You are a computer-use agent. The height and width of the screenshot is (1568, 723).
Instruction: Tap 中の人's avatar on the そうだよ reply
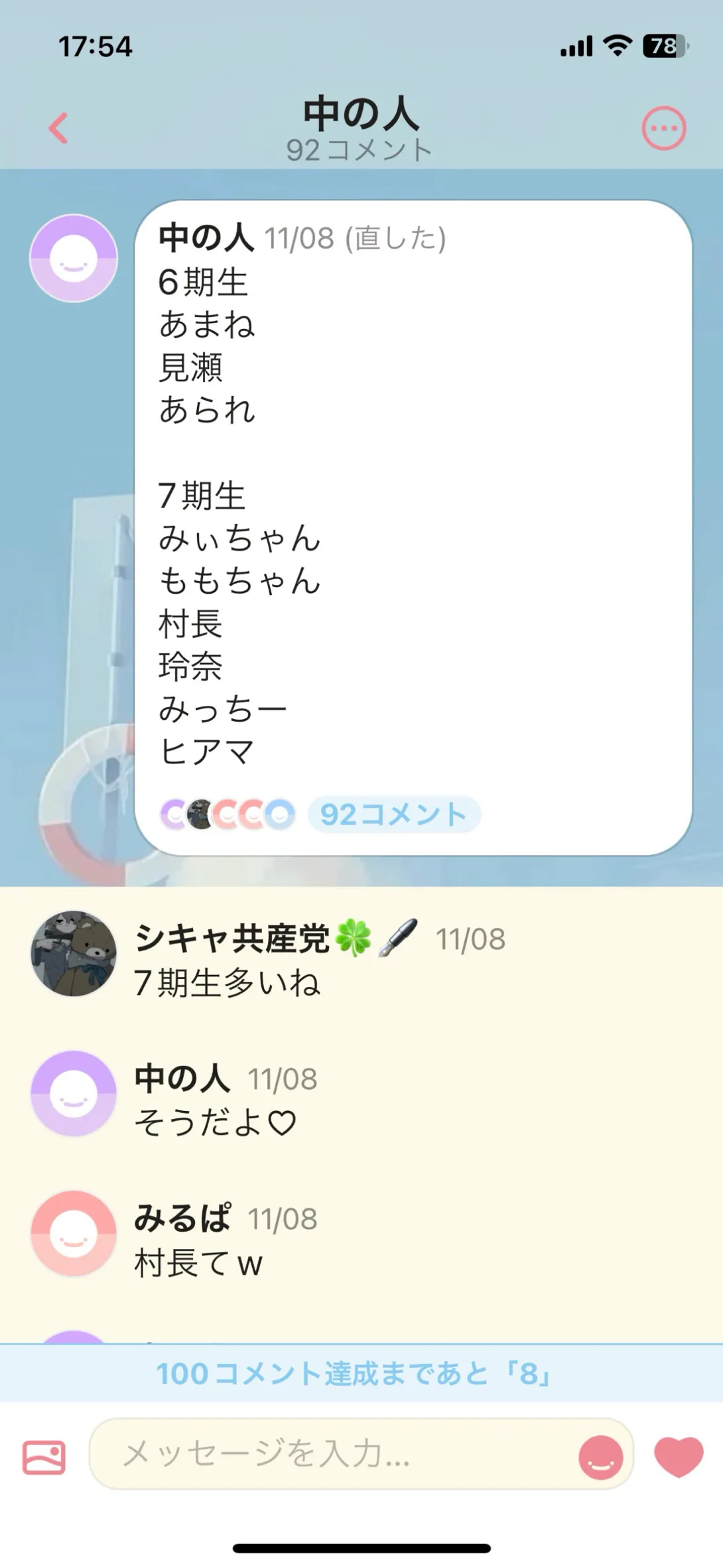click(x=74, y=1093)
